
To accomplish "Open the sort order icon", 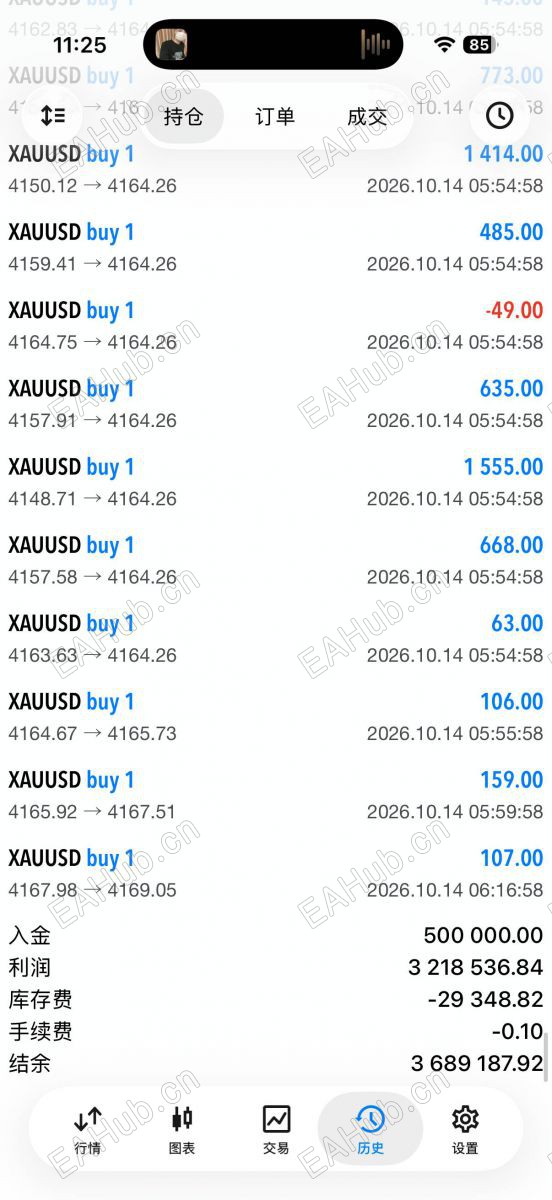I will pos(53,116).
